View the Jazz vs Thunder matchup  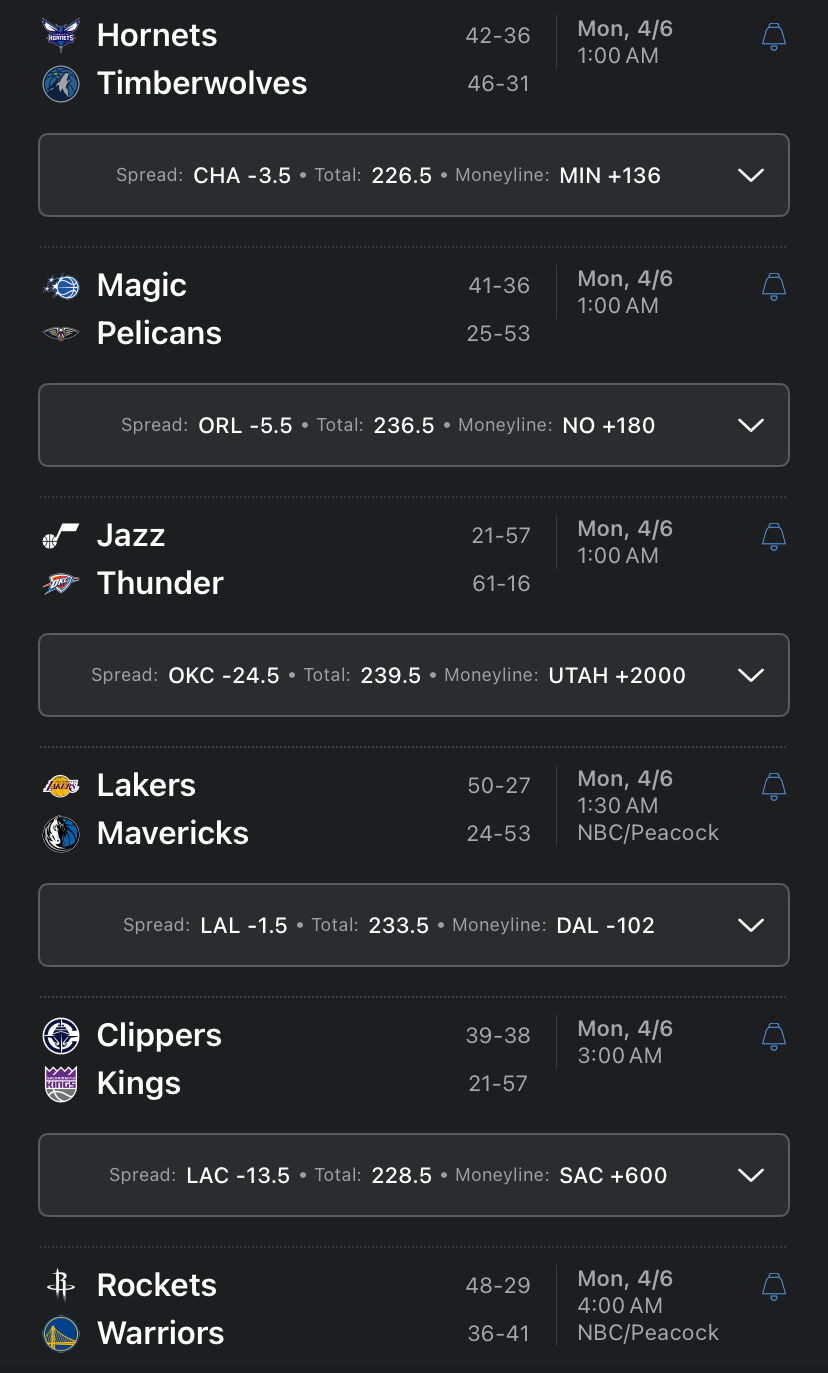250,559
